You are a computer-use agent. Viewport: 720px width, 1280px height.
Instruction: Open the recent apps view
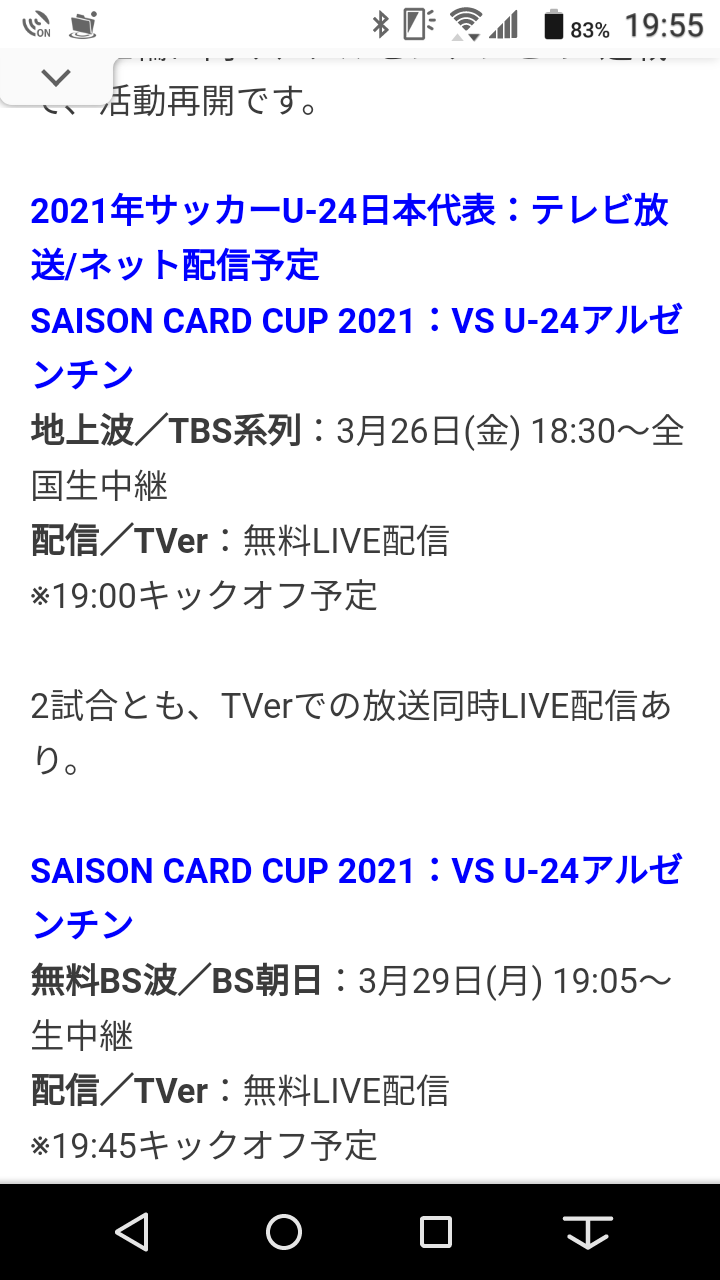pyautogui.click(x=436, y=1232)
